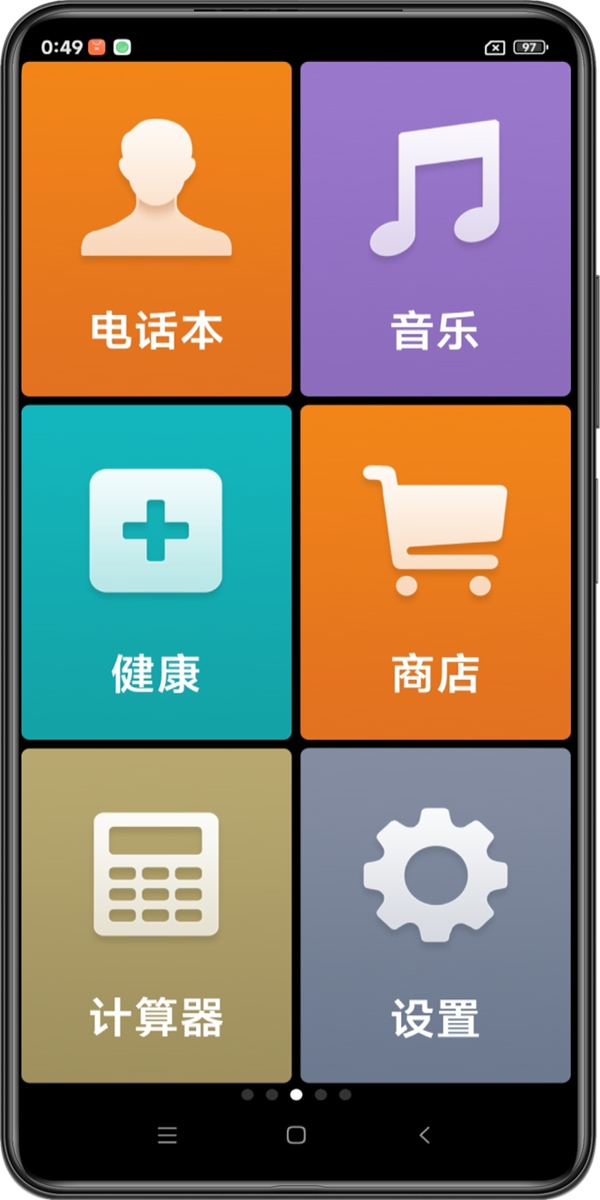
Task: Go back with the system back arrow
Action: (425, 1134)
